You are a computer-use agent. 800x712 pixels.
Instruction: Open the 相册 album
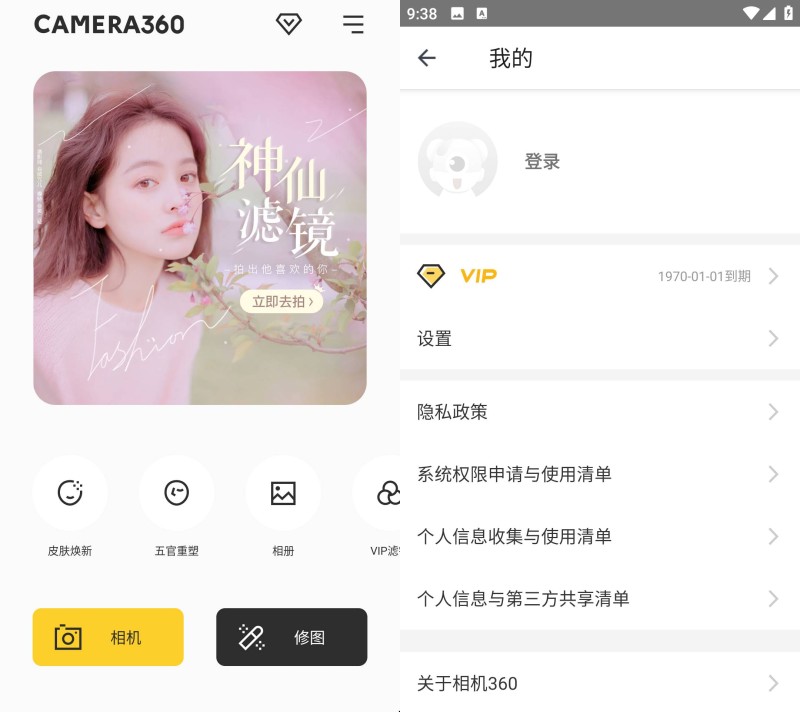pyautogui.click(x=283, y=493)
